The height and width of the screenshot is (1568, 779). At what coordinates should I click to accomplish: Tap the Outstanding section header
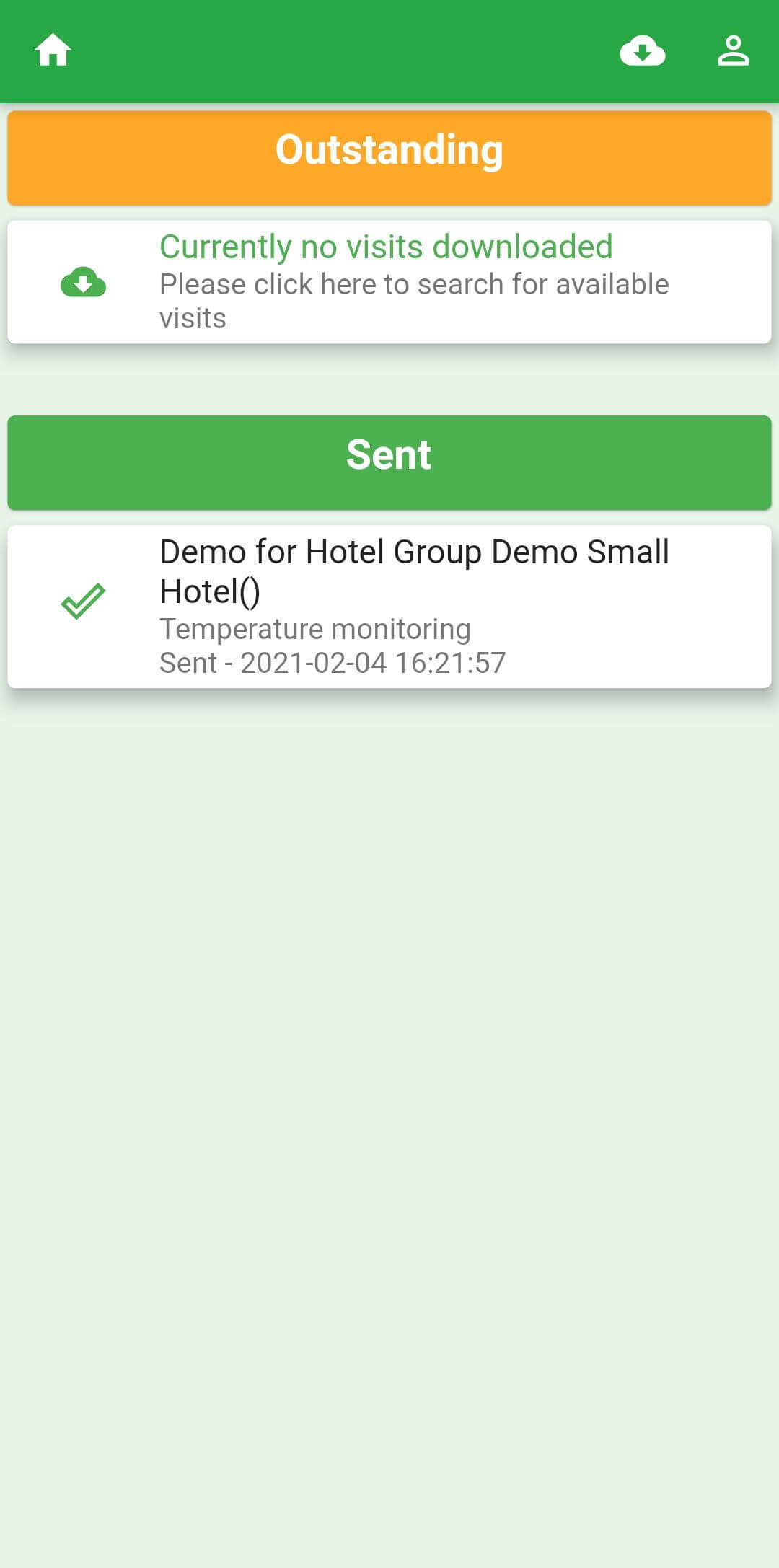(389, 158)
